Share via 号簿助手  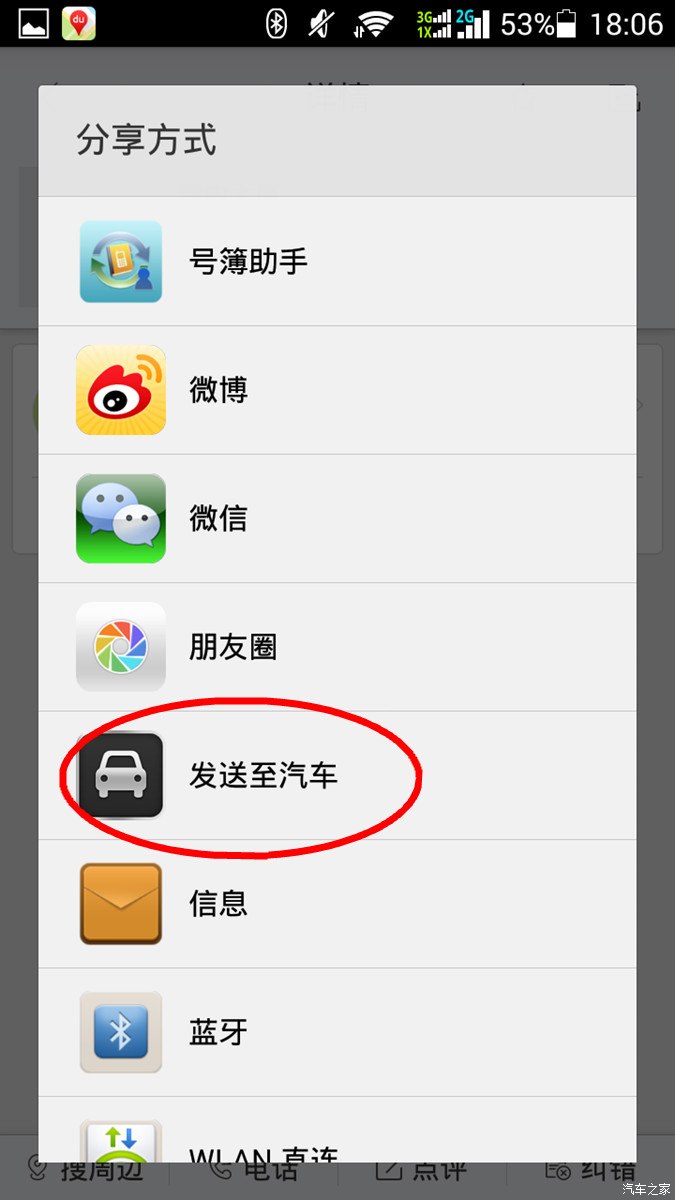(337, 262)
